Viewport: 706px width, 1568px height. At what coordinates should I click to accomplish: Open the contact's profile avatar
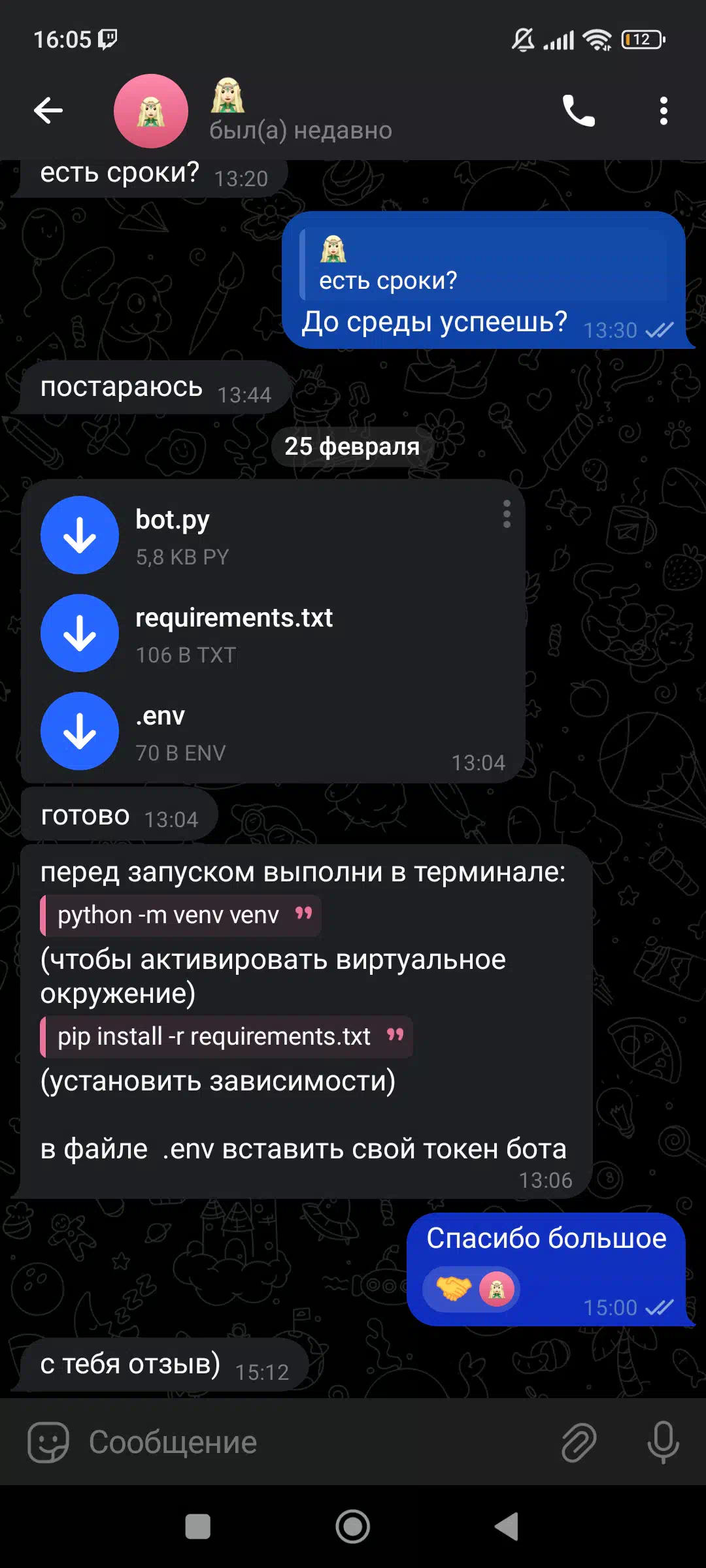[151, 111]
